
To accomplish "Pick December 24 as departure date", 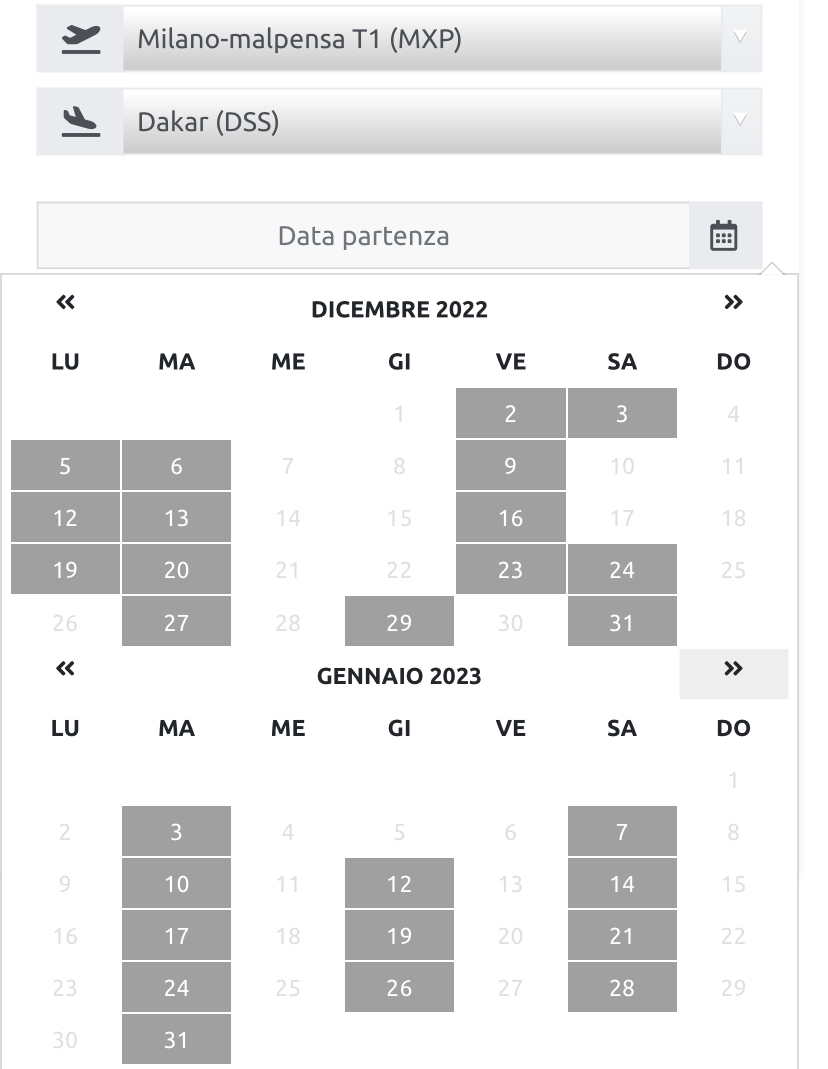I will tap(622, 570).
